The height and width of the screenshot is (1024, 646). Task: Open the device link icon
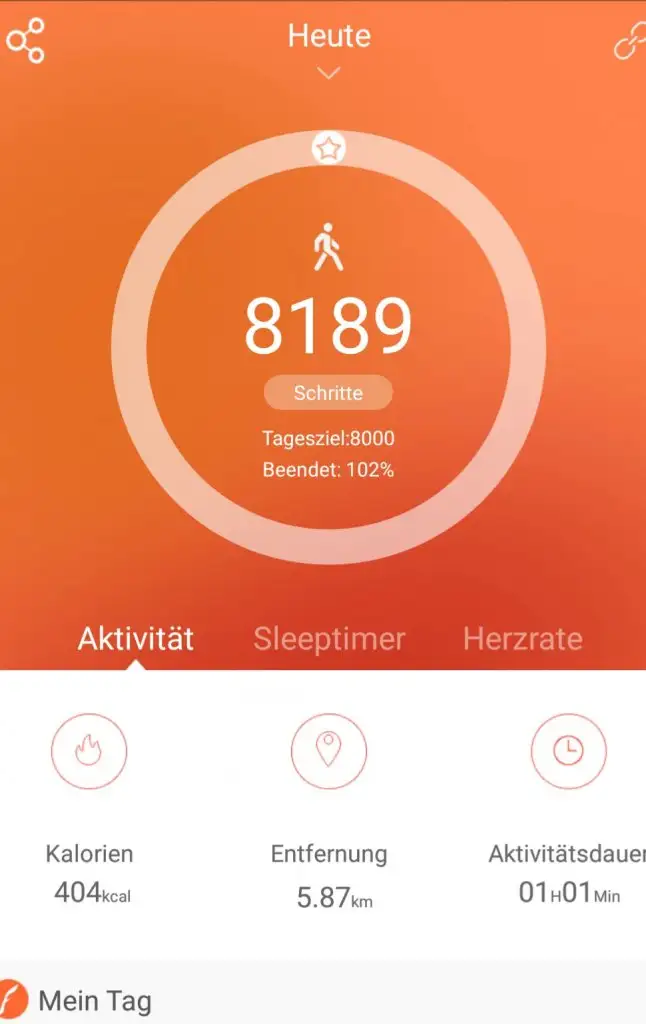(629, 40)
